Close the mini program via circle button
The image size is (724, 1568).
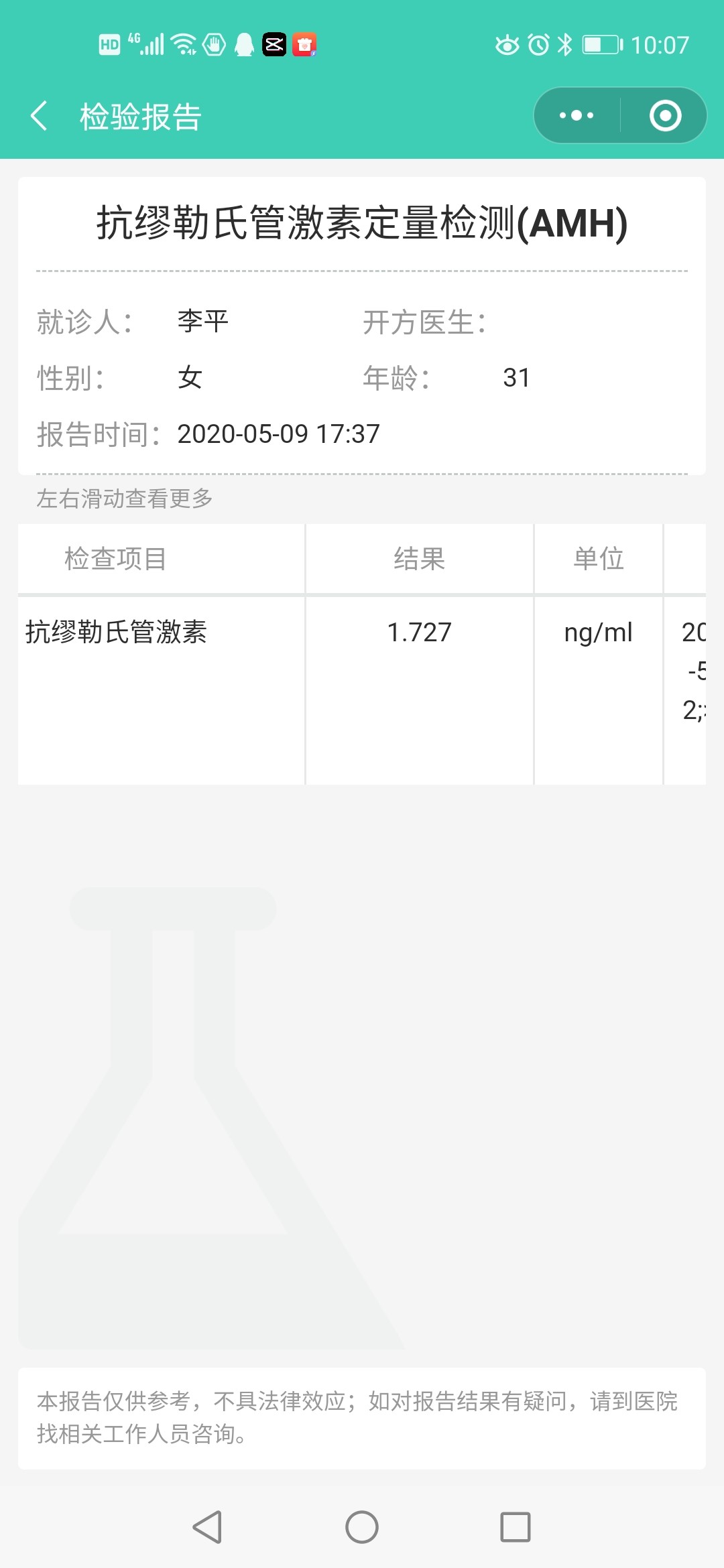click(x=665, y=115)
